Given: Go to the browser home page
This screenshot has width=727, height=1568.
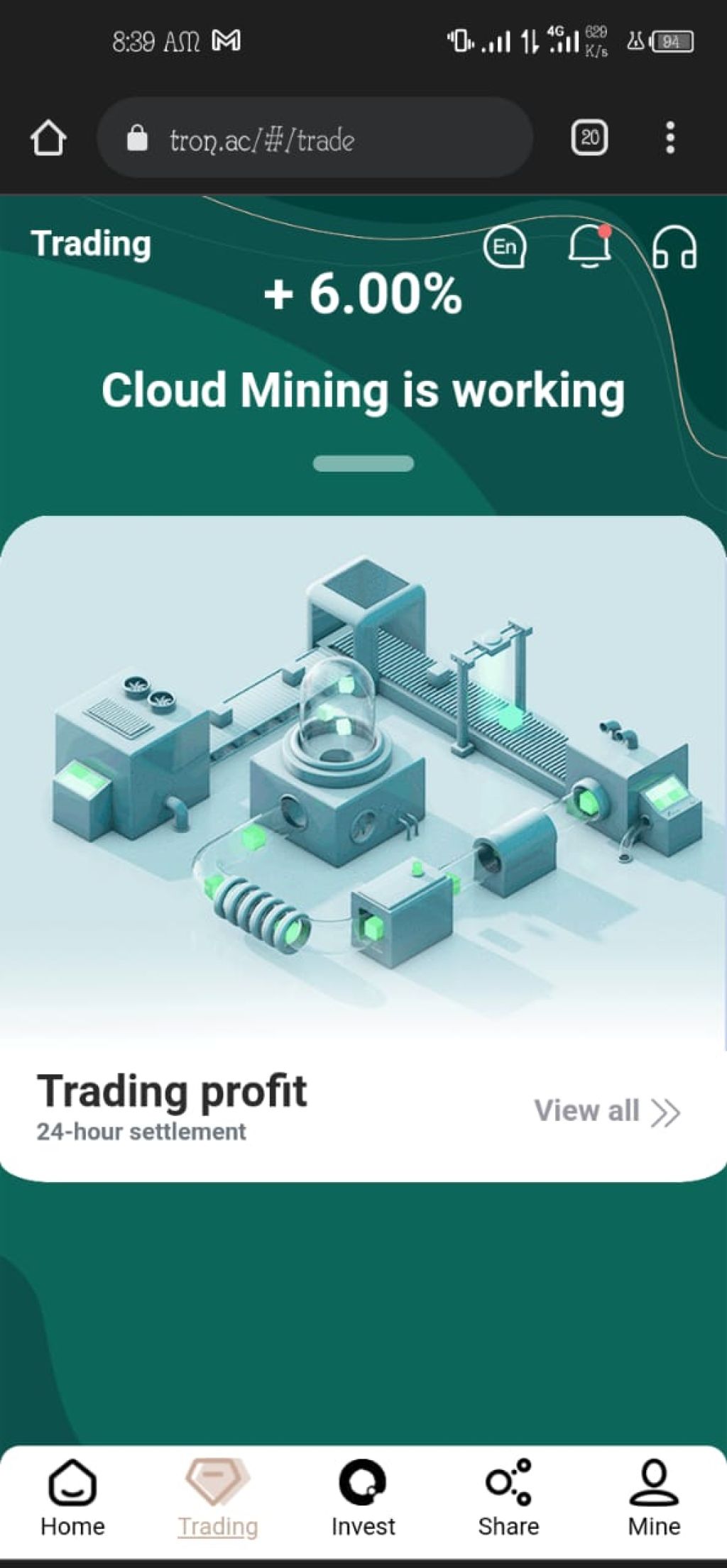Looking at the screenshot, I should coord(48,138).
